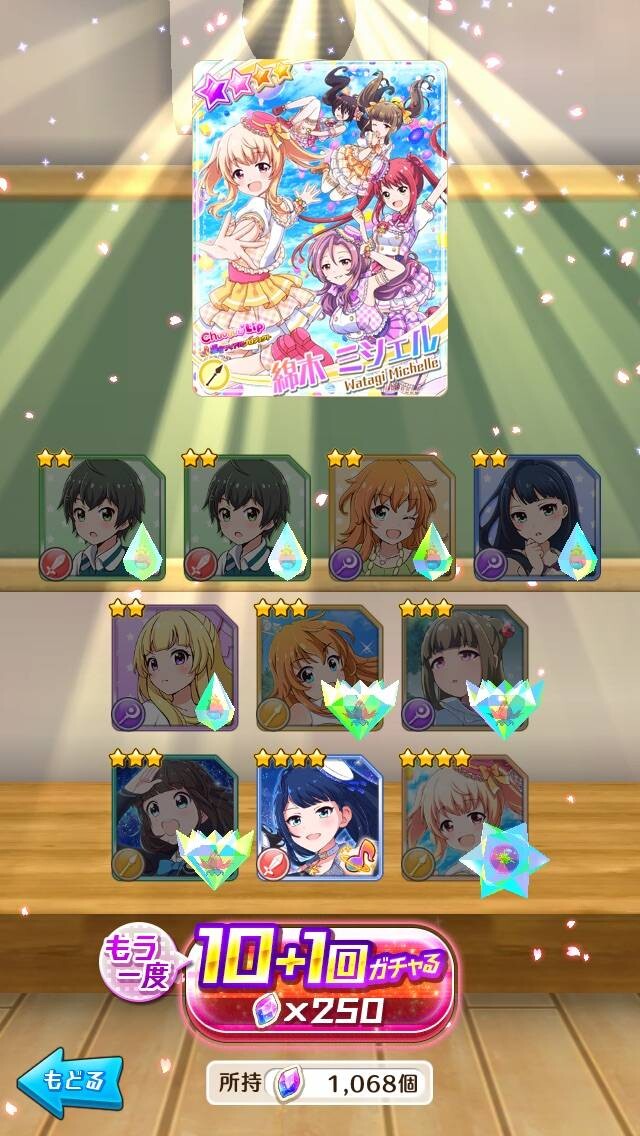View the four-star blonde girl with yellow ribbon
Screen dimensions: 640x1136
tap(465, 817)
